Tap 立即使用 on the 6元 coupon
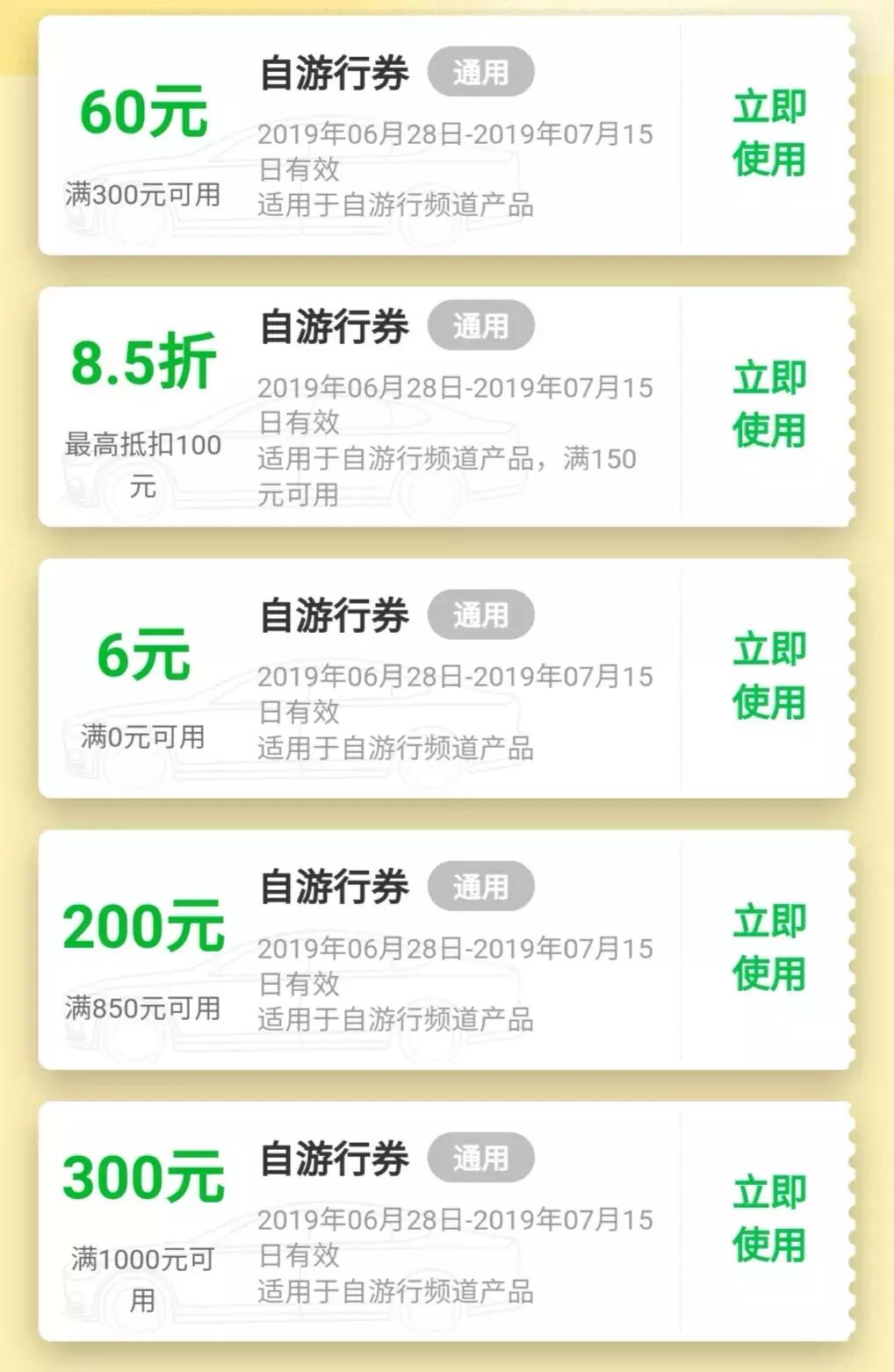Viewport: 894px width, 1372px height. (x=768, y=676)
